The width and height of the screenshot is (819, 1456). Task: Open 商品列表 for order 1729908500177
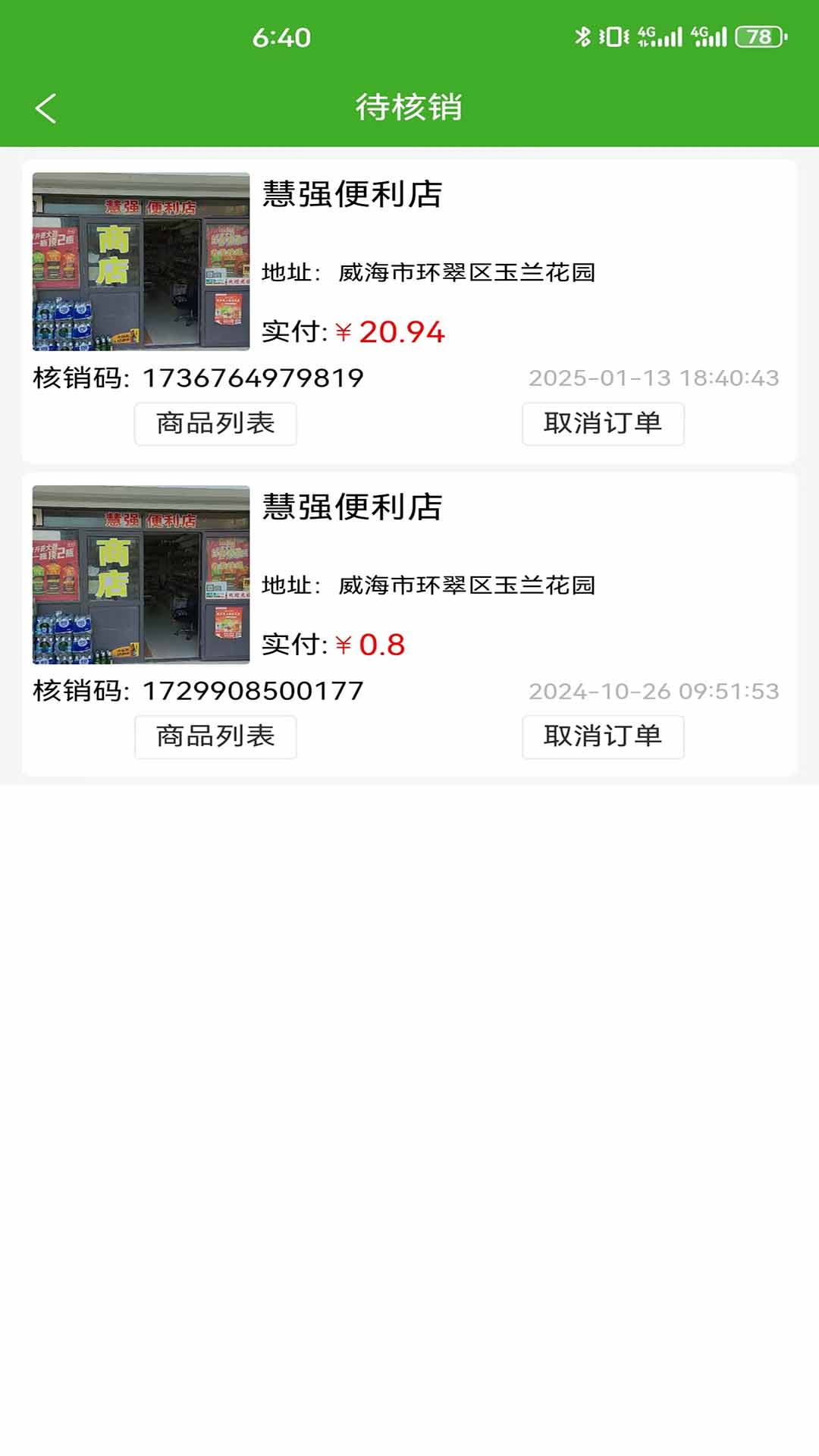(x=215, y=736)
